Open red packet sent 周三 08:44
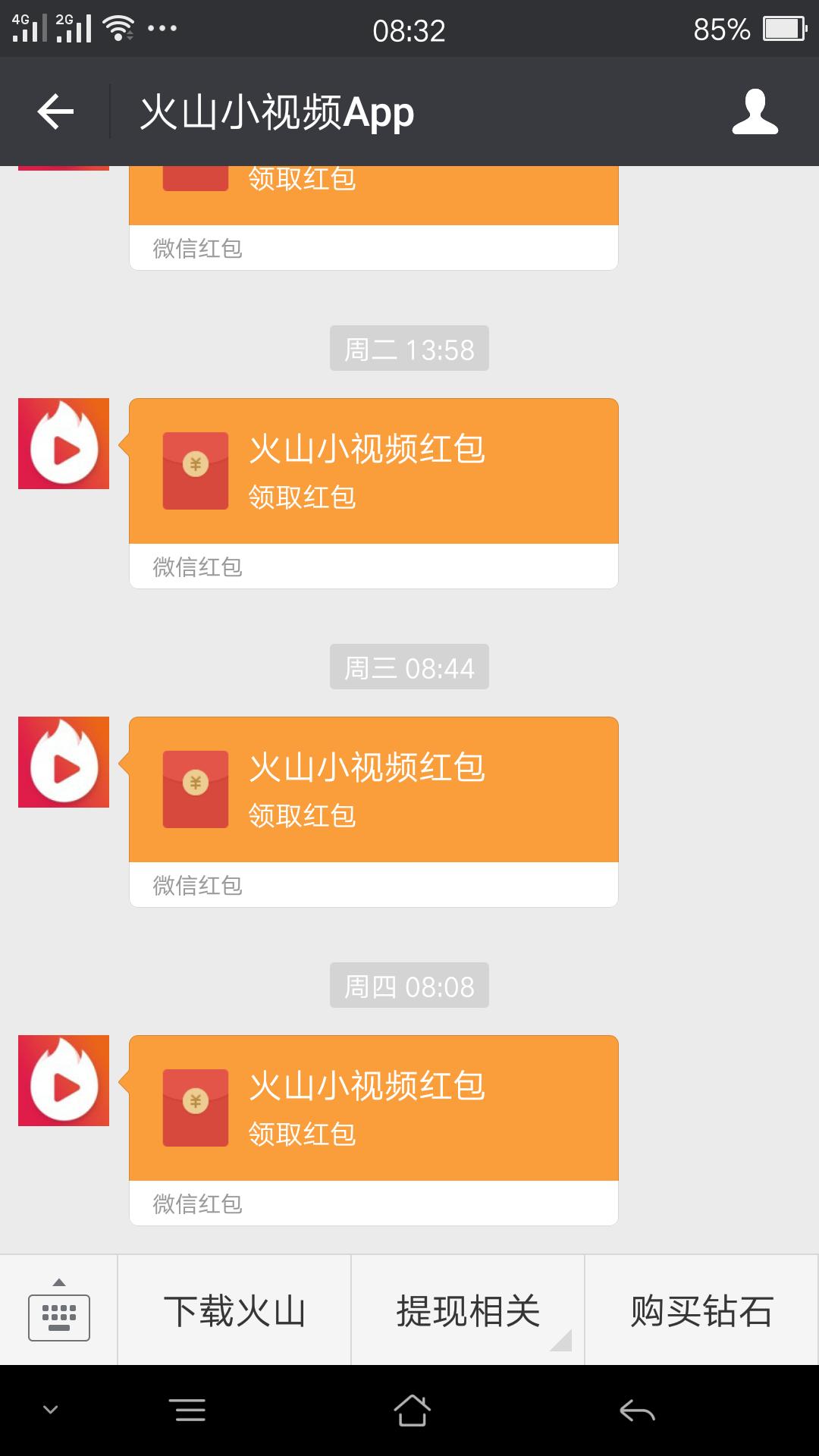 pyautogui.click(x=373, y=790)
